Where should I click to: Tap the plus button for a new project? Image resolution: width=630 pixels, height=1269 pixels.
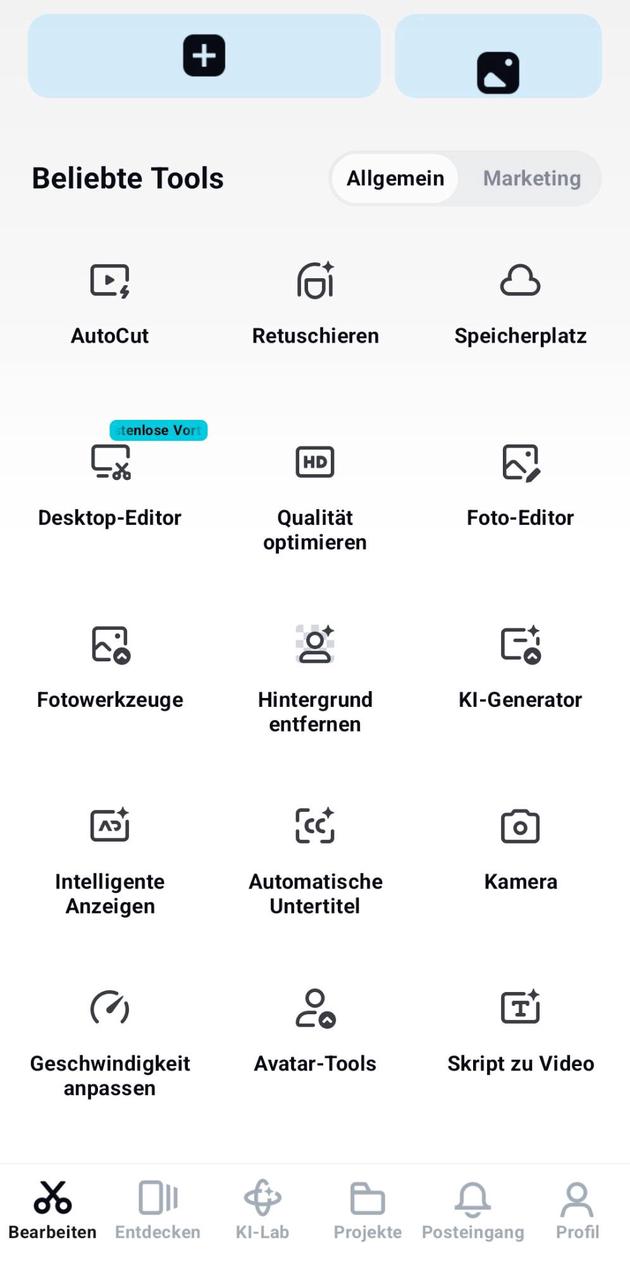tap(204, 56)
